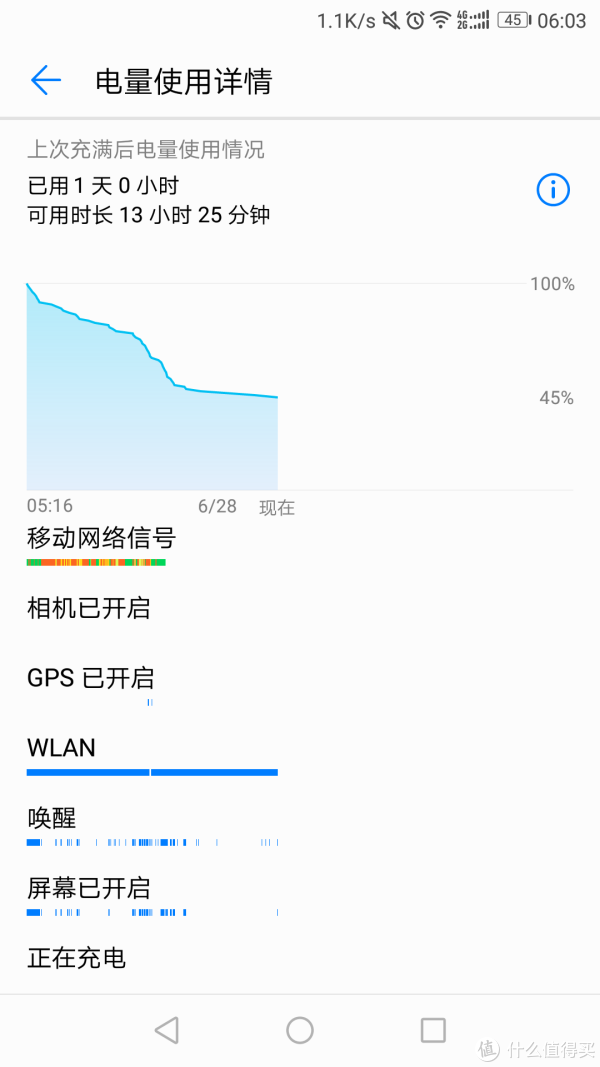Open the recent apps view
Image resolution: width=600 pixels, height=1067 pixels.
tap(433, 1030)
